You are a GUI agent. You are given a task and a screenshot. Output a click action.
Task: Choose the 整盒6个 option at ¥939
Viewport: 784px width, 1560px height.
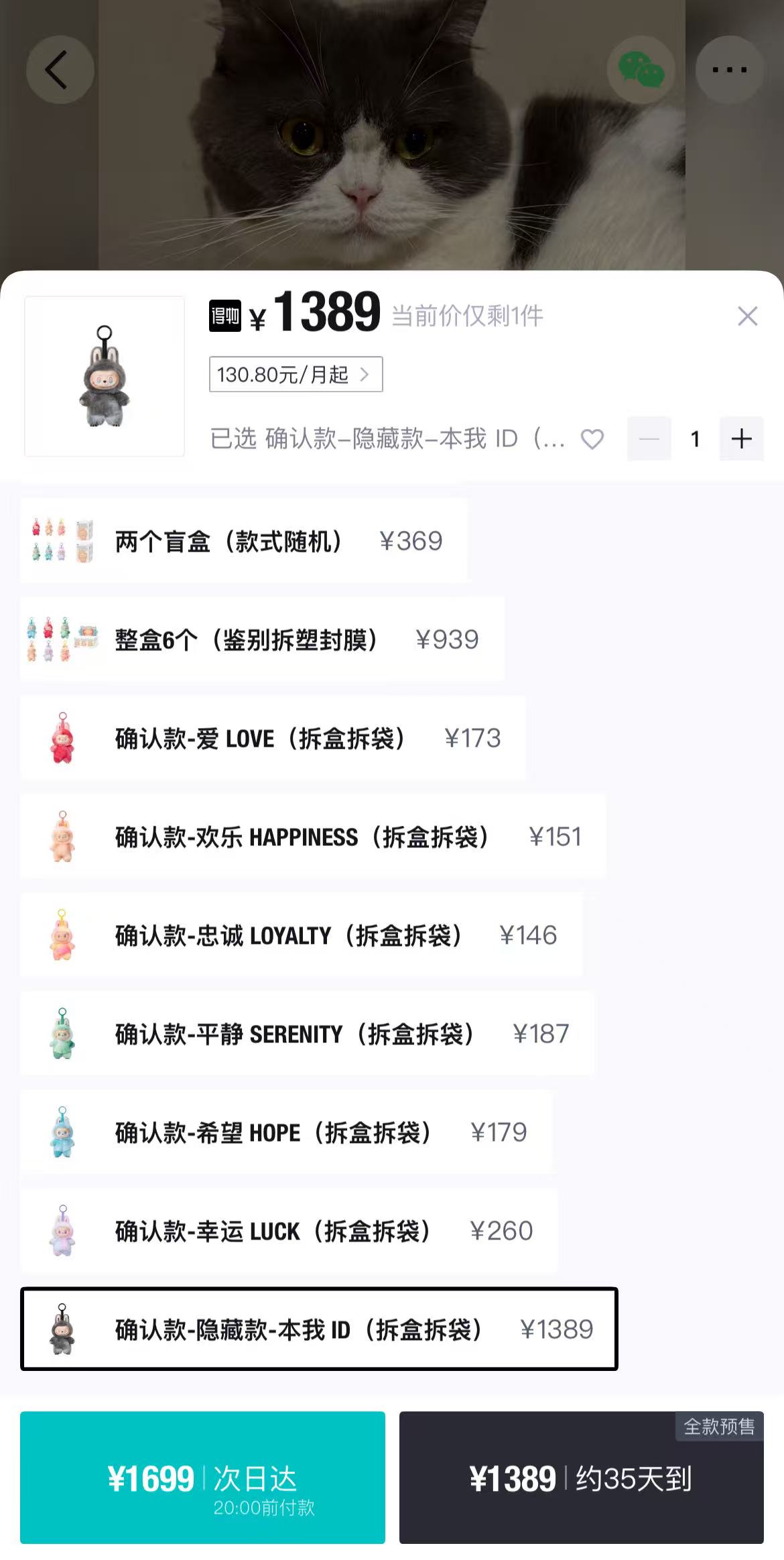pos(262,639)
